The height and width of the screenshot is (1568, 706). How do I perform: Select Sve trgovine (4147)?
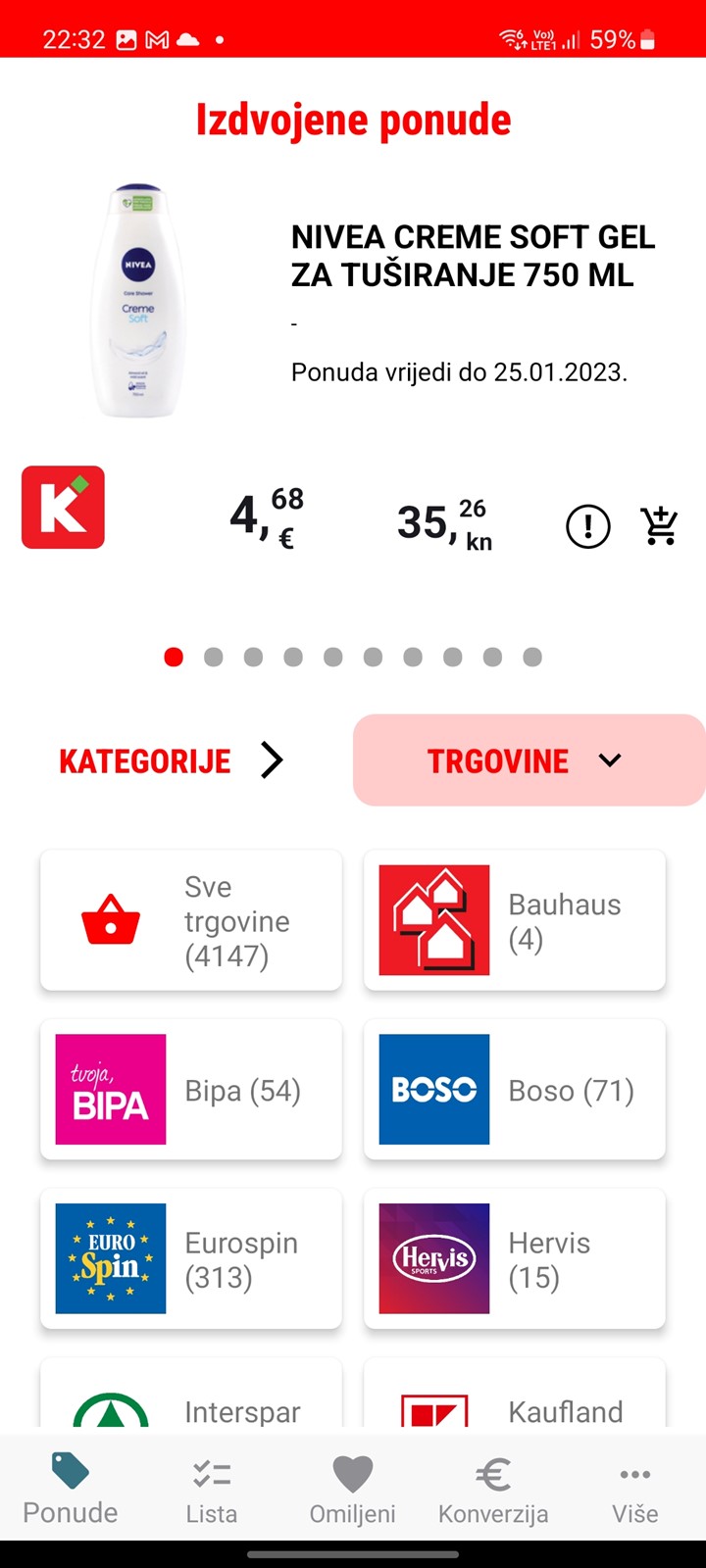(x=191, y=920)
